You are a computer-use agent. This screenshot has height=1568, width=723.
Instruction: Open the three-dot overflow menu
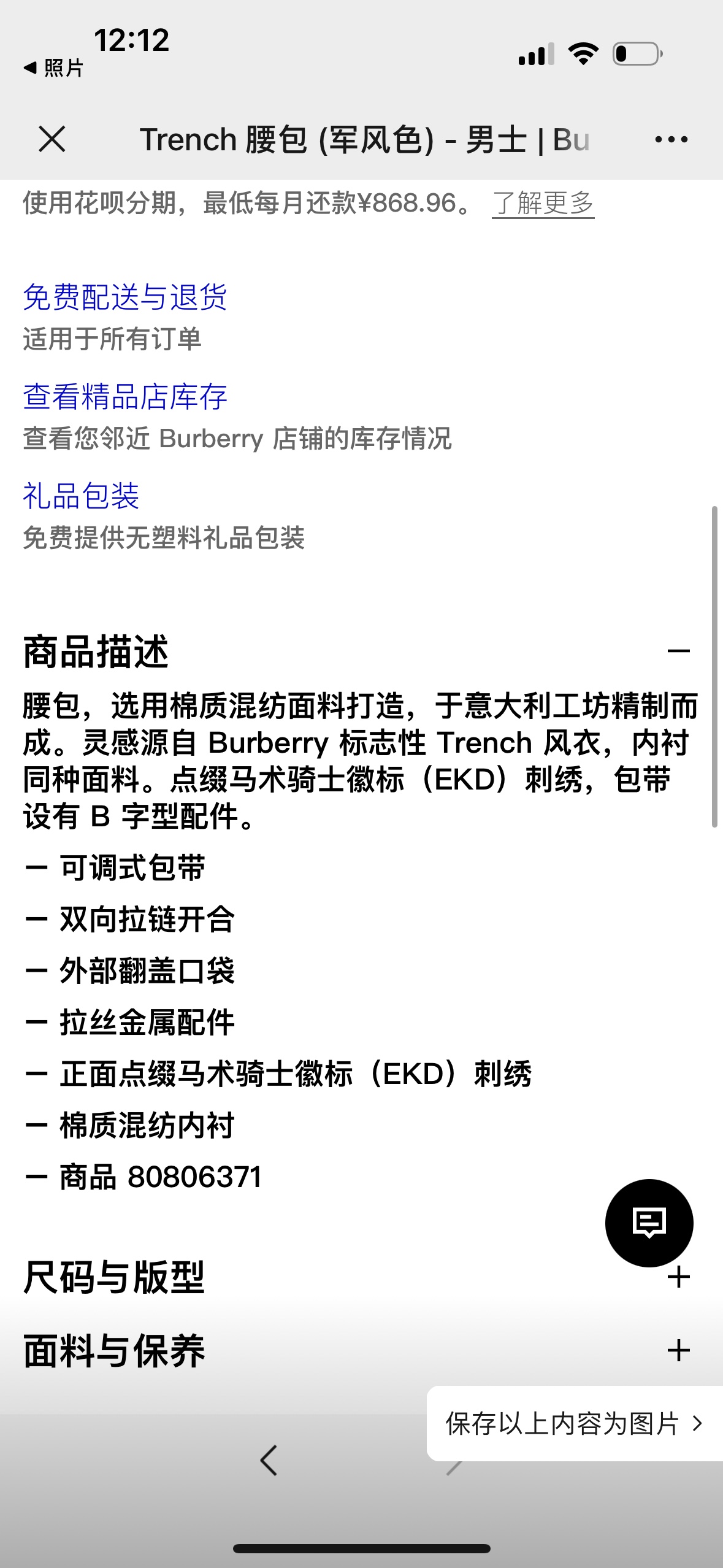point(671,140)
